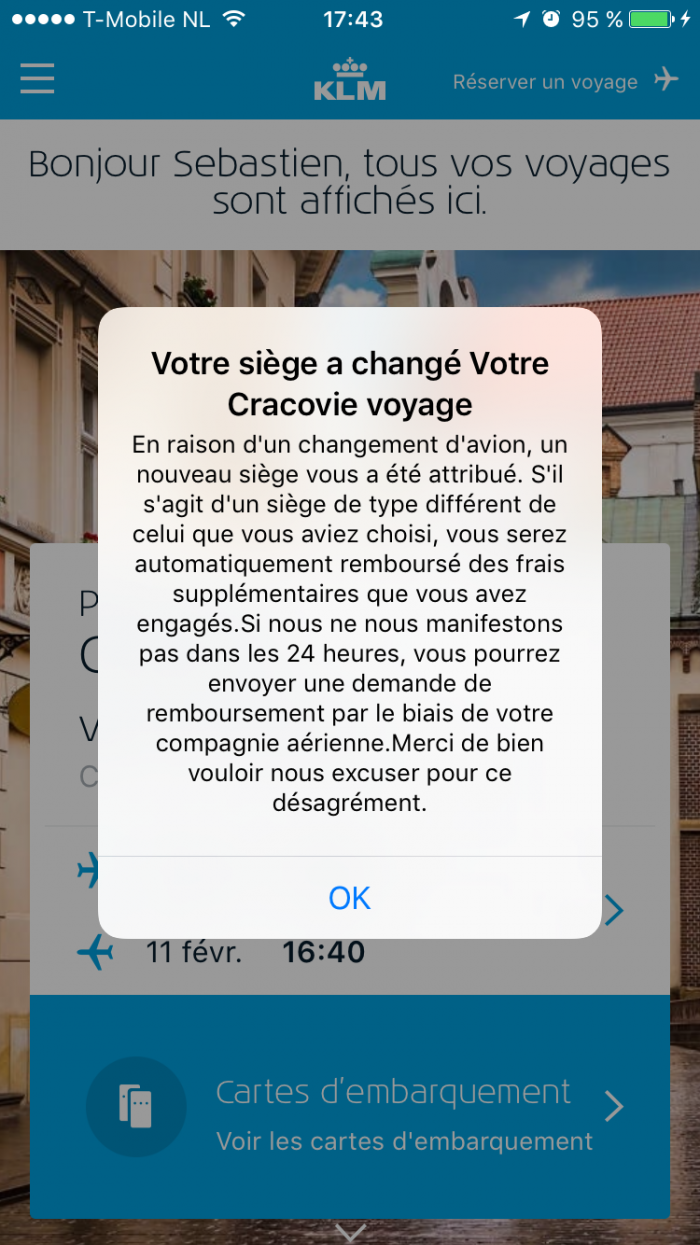This screenshot has width=700, height=1245.
Task: Dismiss the seat change alert with OK
Action: click(x=349, y=898)
